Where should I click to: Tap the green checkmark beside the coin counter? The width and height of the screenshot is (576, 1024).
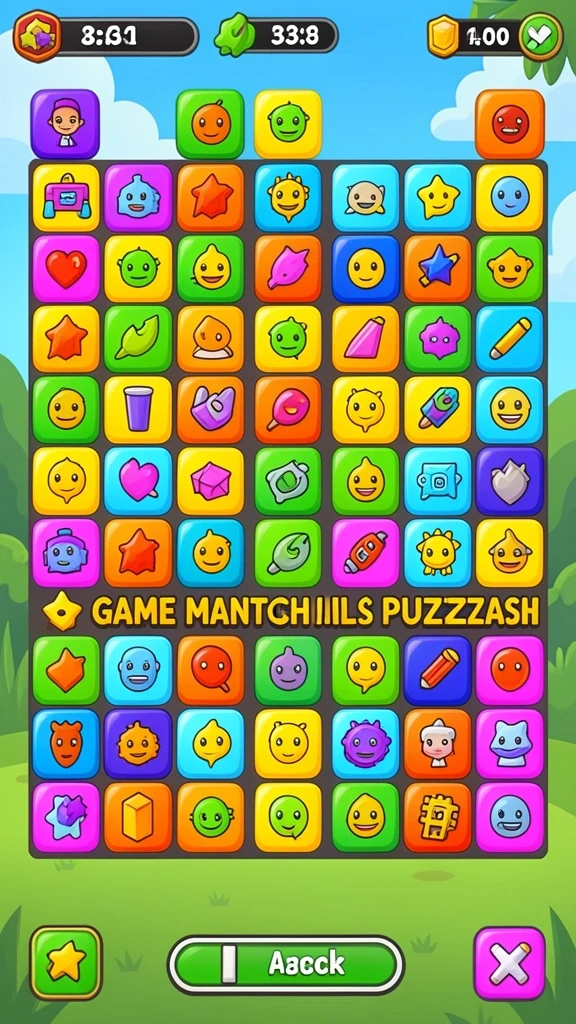tap(541, 35)
